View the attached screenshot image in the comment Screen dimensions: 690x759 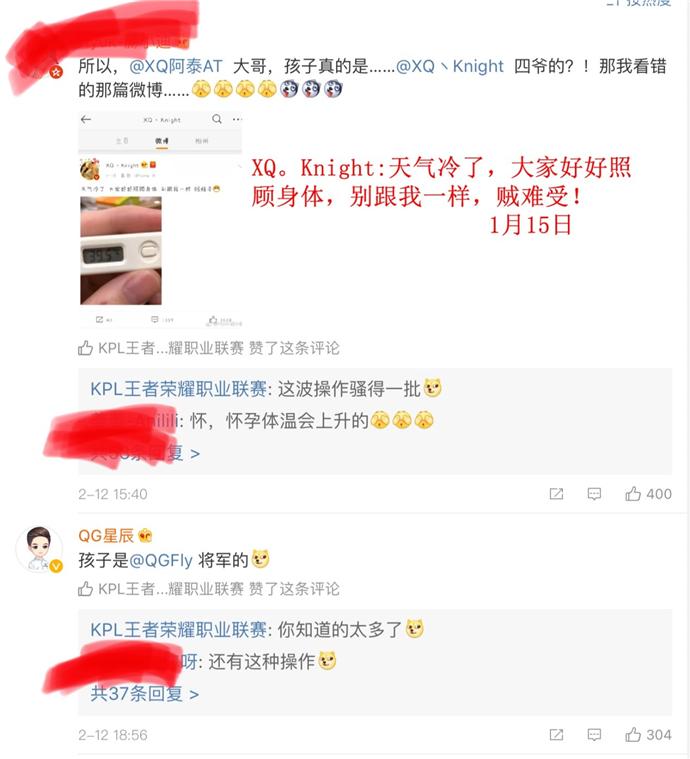tap(161, 218)
